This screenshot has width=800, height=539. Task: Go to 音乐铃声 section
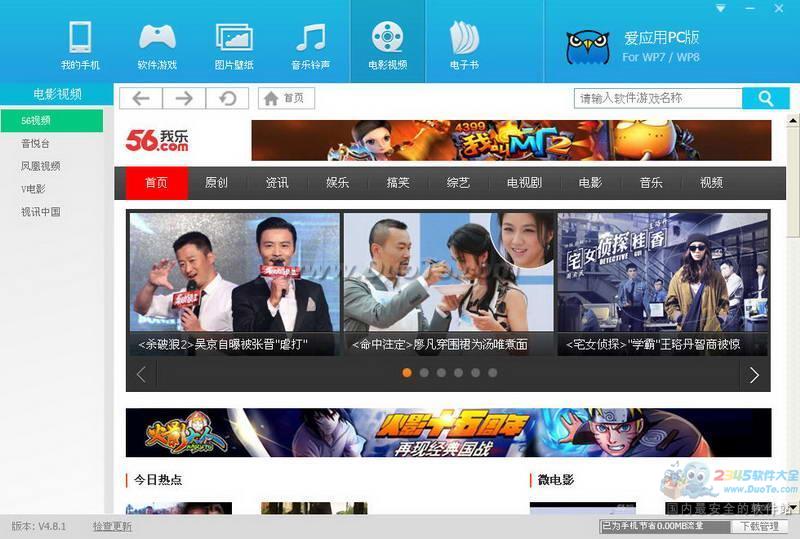[311, 45]
